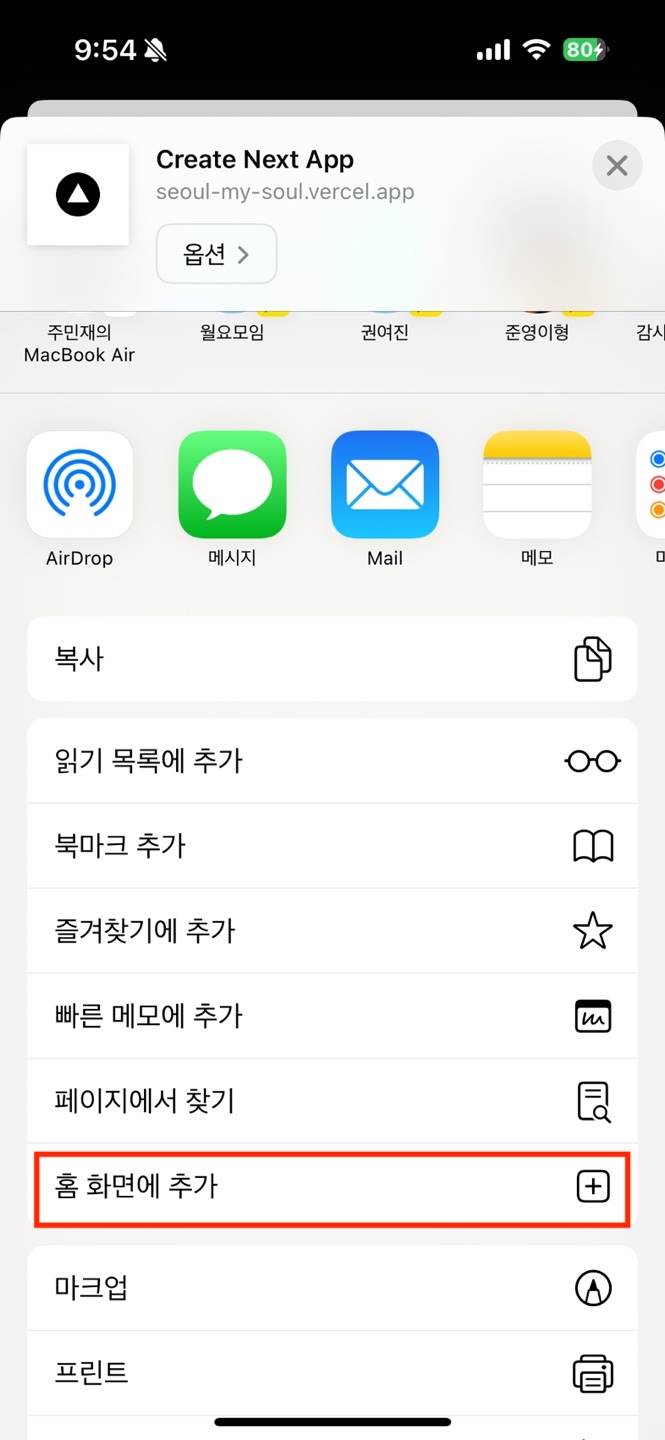The height and width of the screenshot is (1440, 665).
Task: Share with 권여진 contact
Action: [385, 332]
